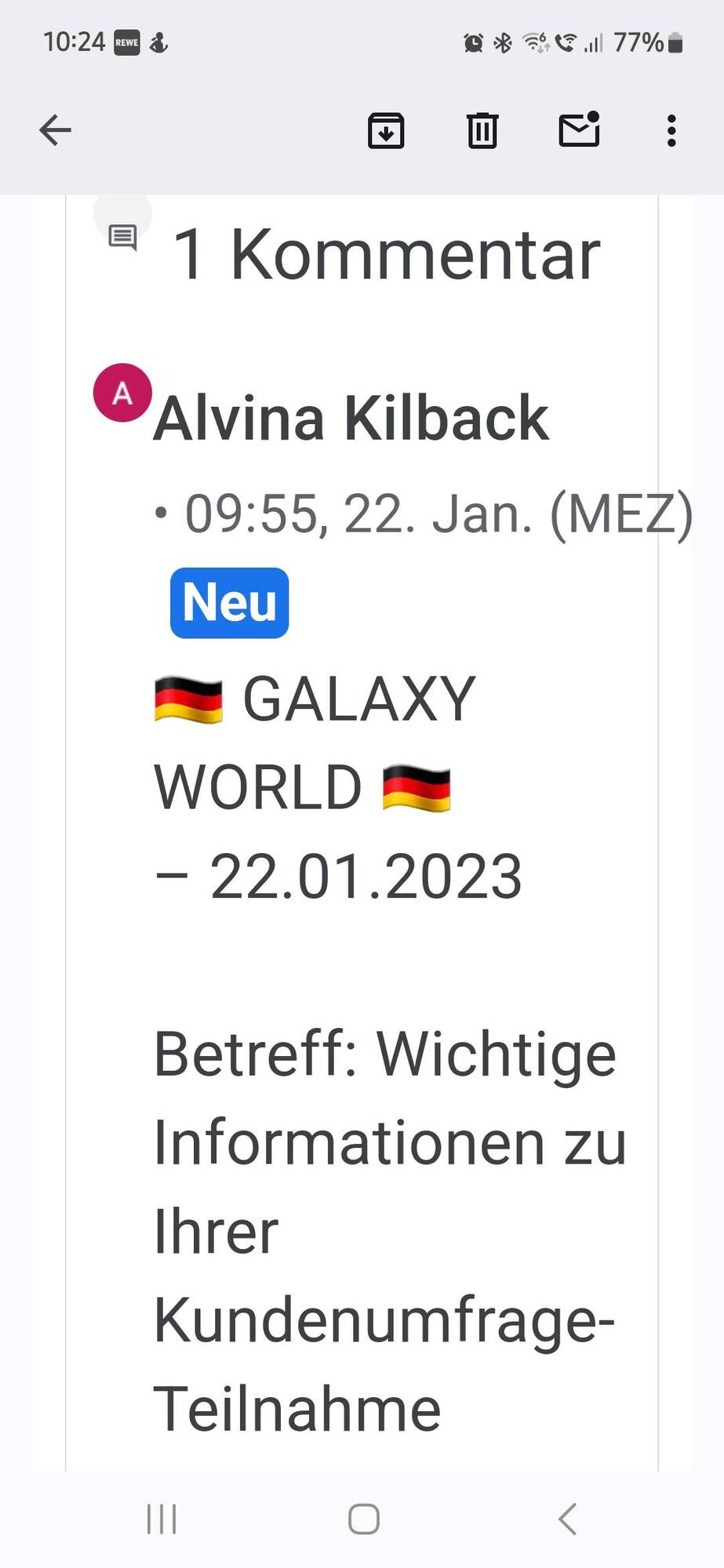Delete this email
Image resolution: width=724 pixels, height=1568 pixels.
pyautogui.click(x=482, y=130)
